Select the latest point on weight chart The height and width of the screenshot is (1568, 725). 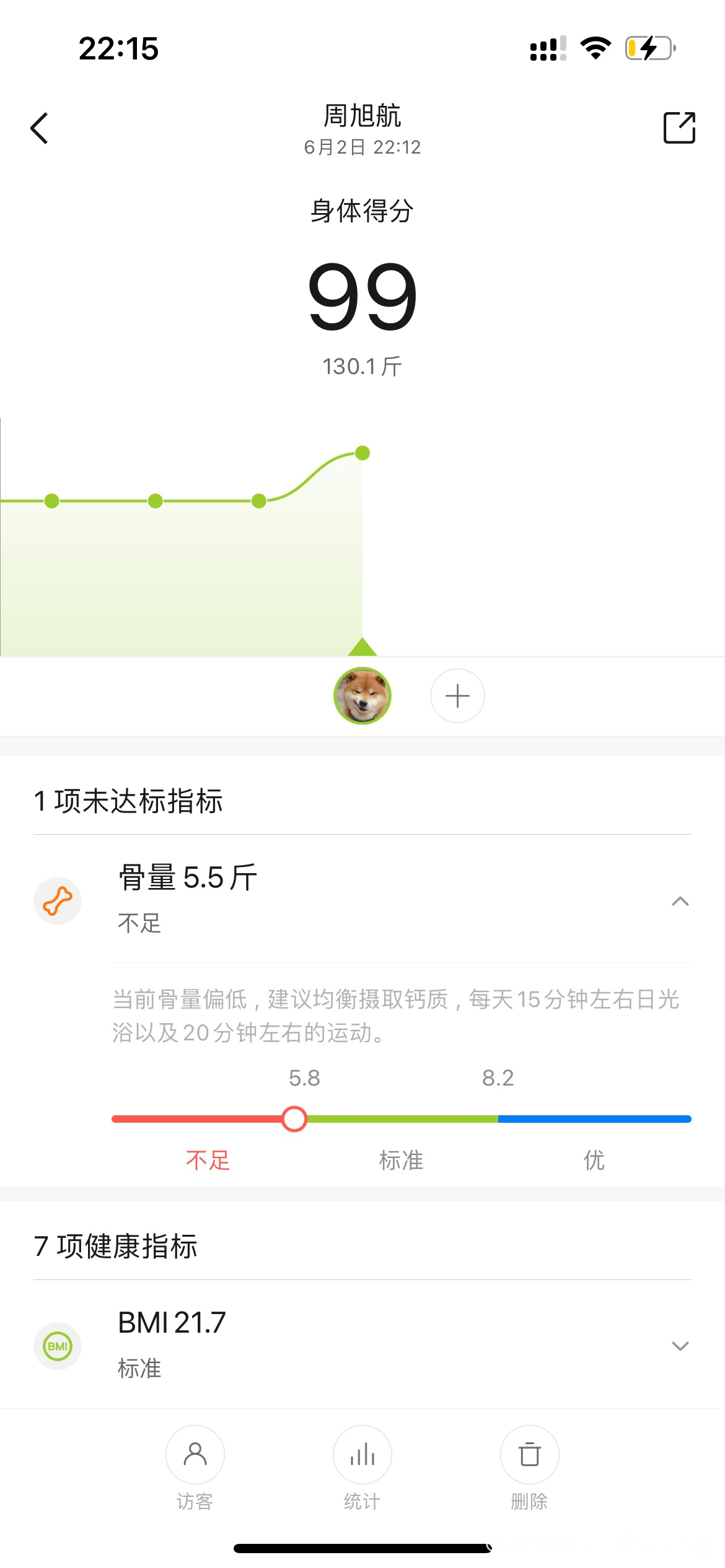tap(362, 453)
